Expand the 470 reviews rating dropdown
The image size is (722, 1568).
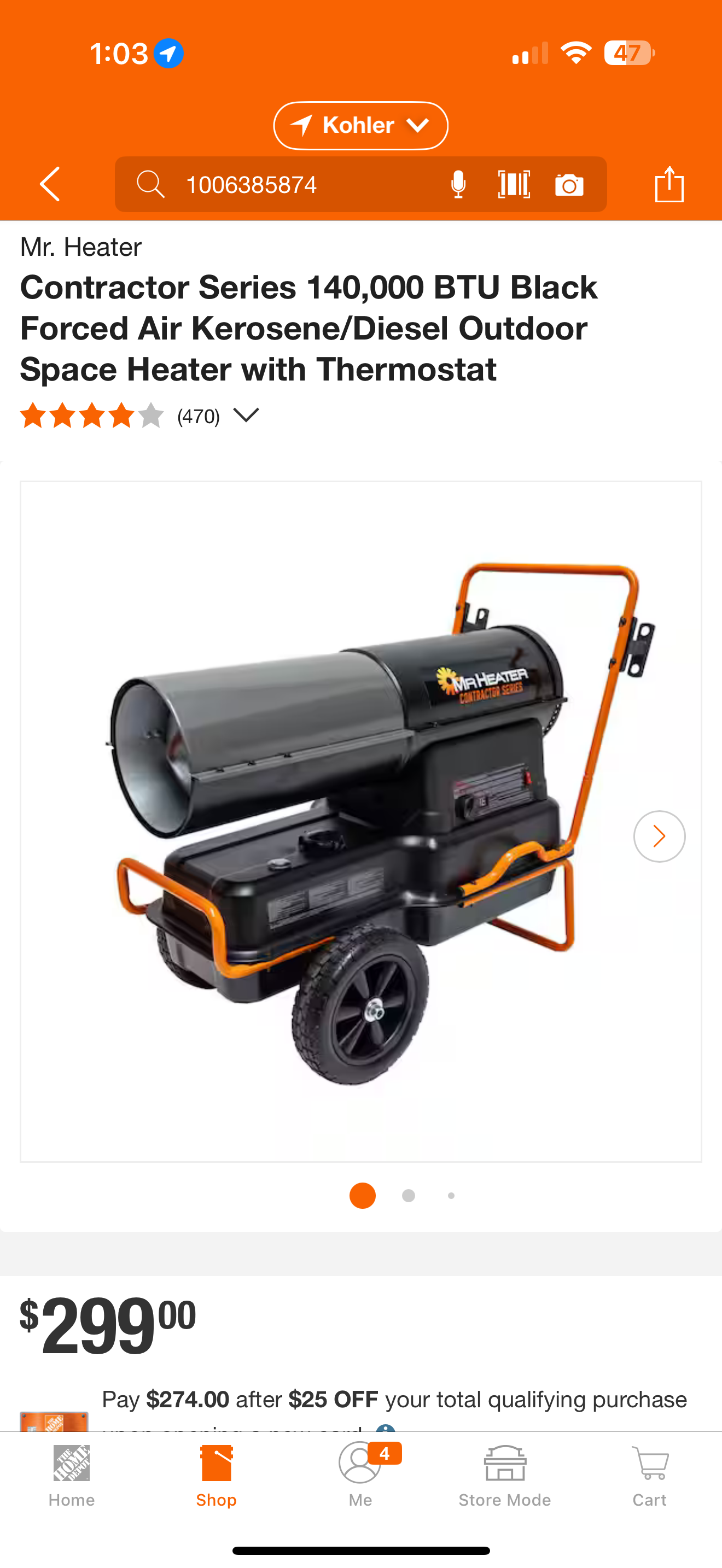(246, 416)
